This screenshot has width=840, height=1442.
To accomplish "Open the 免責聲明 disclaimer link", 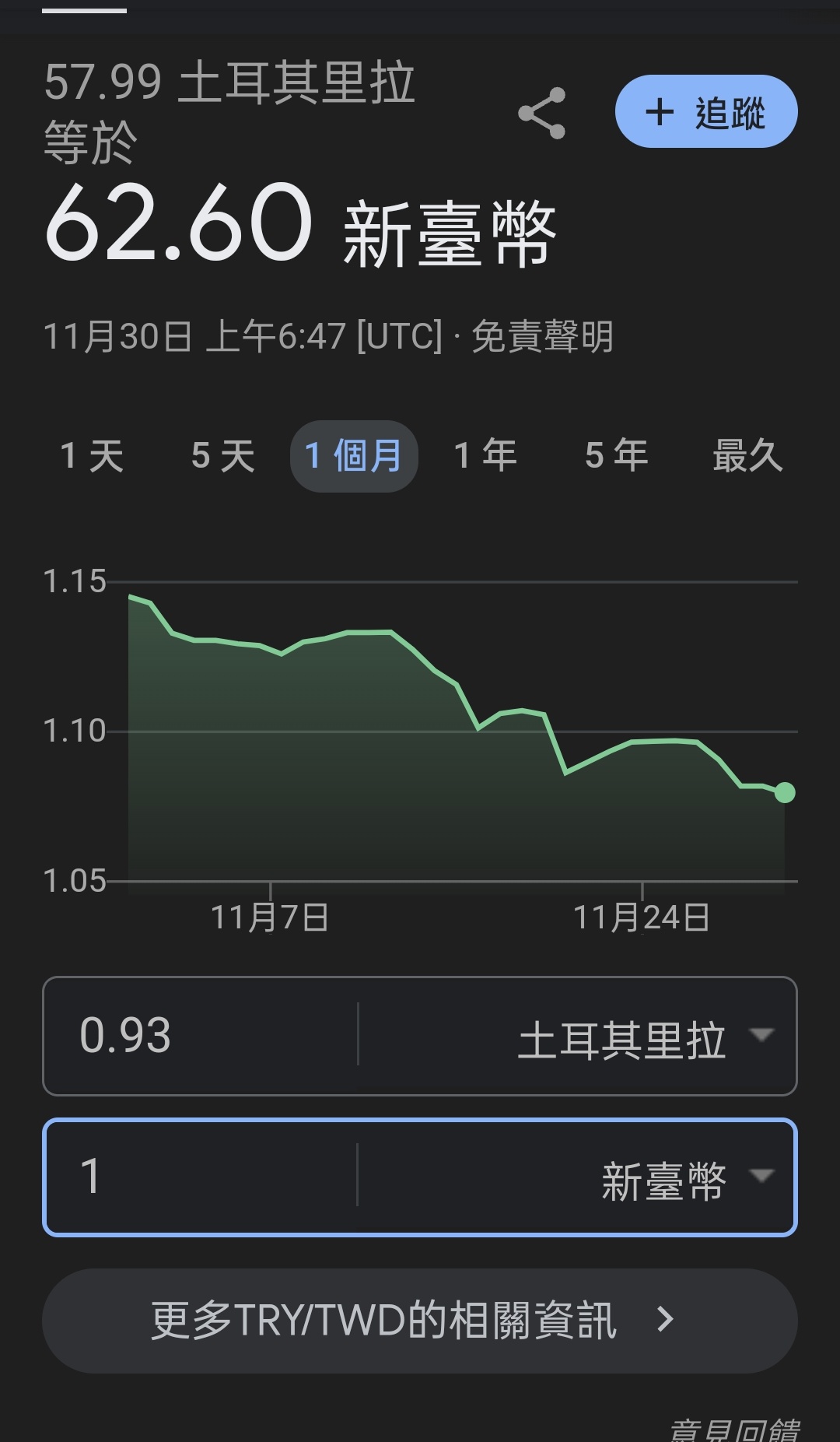I will (542, 337).
